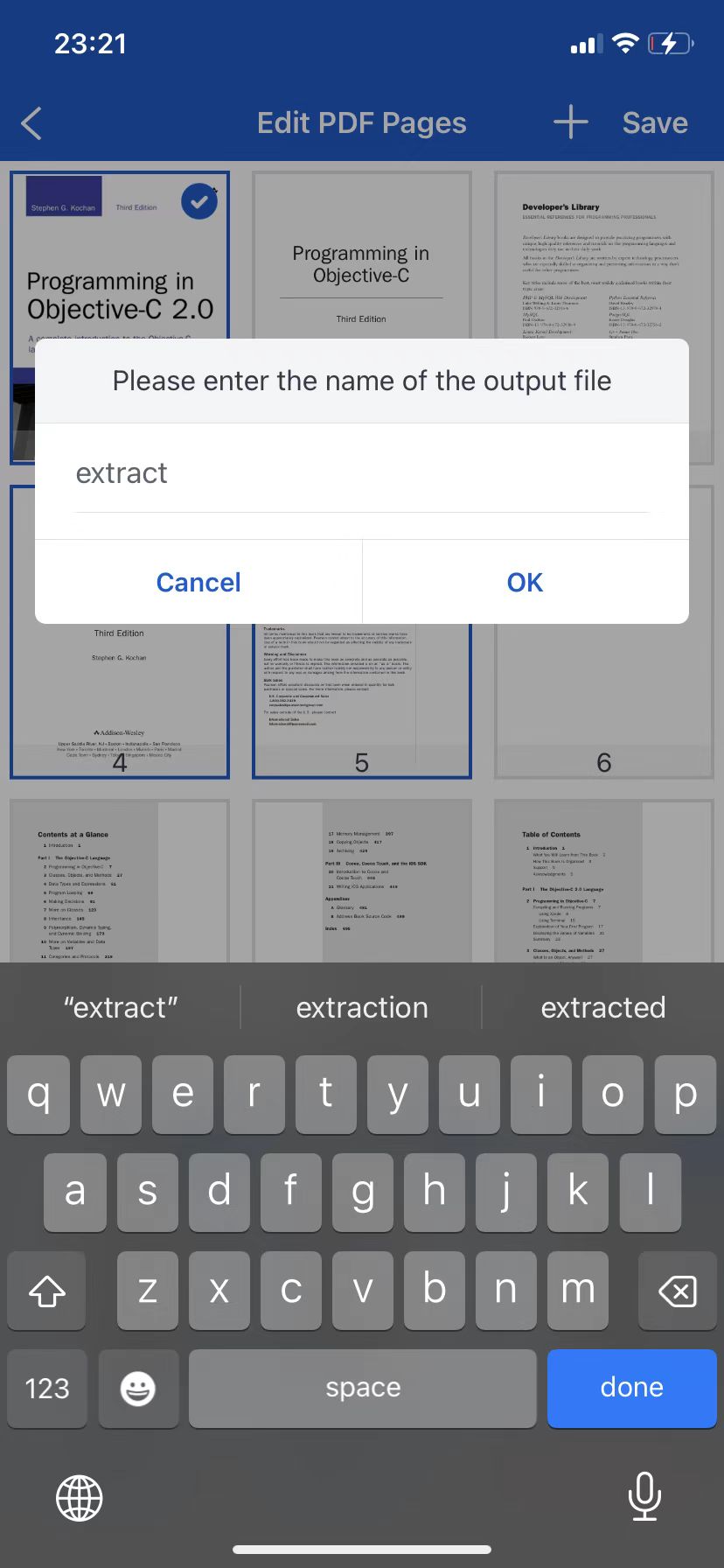Turn on shift on the keyboard
This screenshot has height=1568, width=724.
point(47,1290)
